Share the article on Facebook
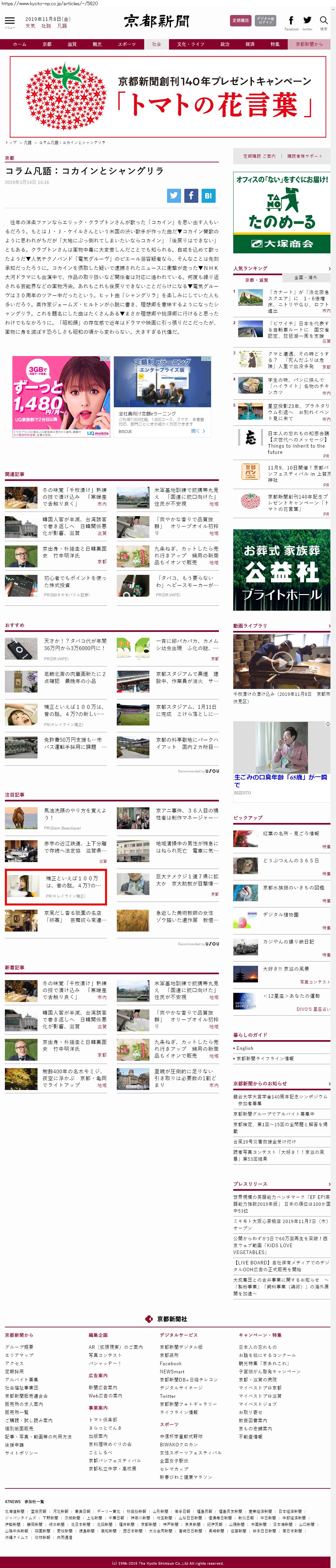336x1568 pixels. pyautogui.click(x=191, y=195)
